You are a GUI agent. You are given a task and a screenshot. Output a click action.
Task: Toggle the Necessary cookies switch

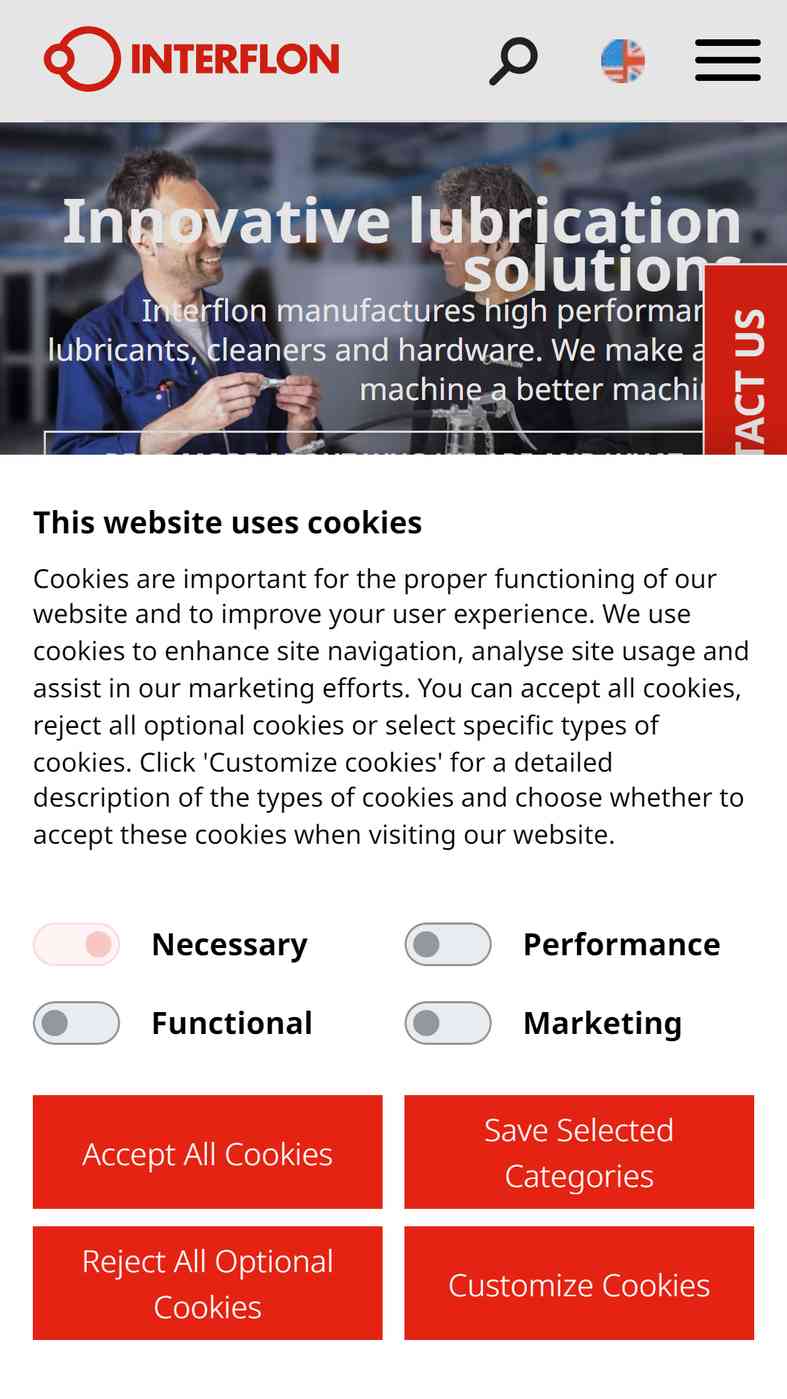point(76,944)
